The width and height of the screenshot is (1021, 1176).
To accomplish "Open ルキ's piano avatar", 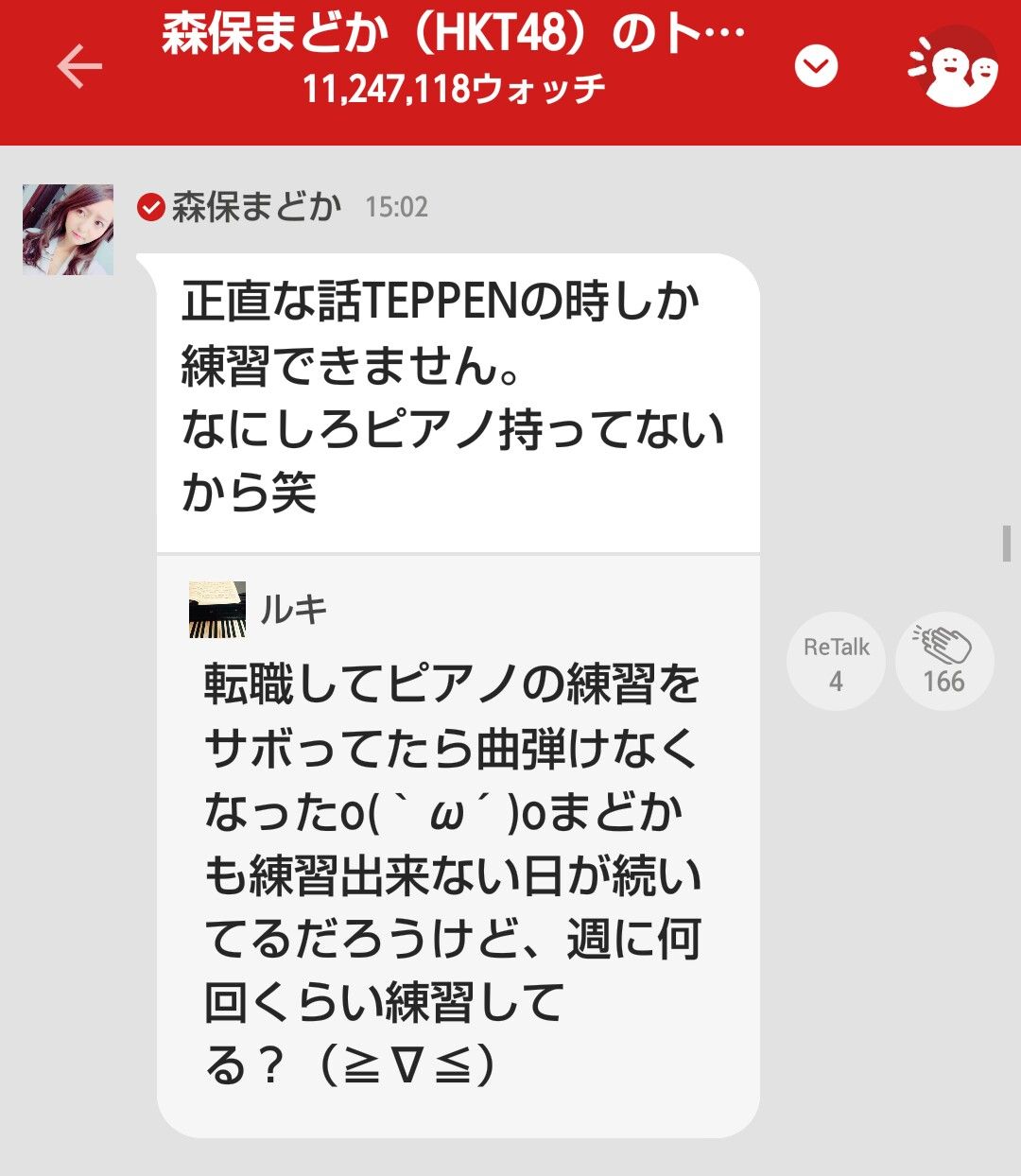I will coord(217,610).
